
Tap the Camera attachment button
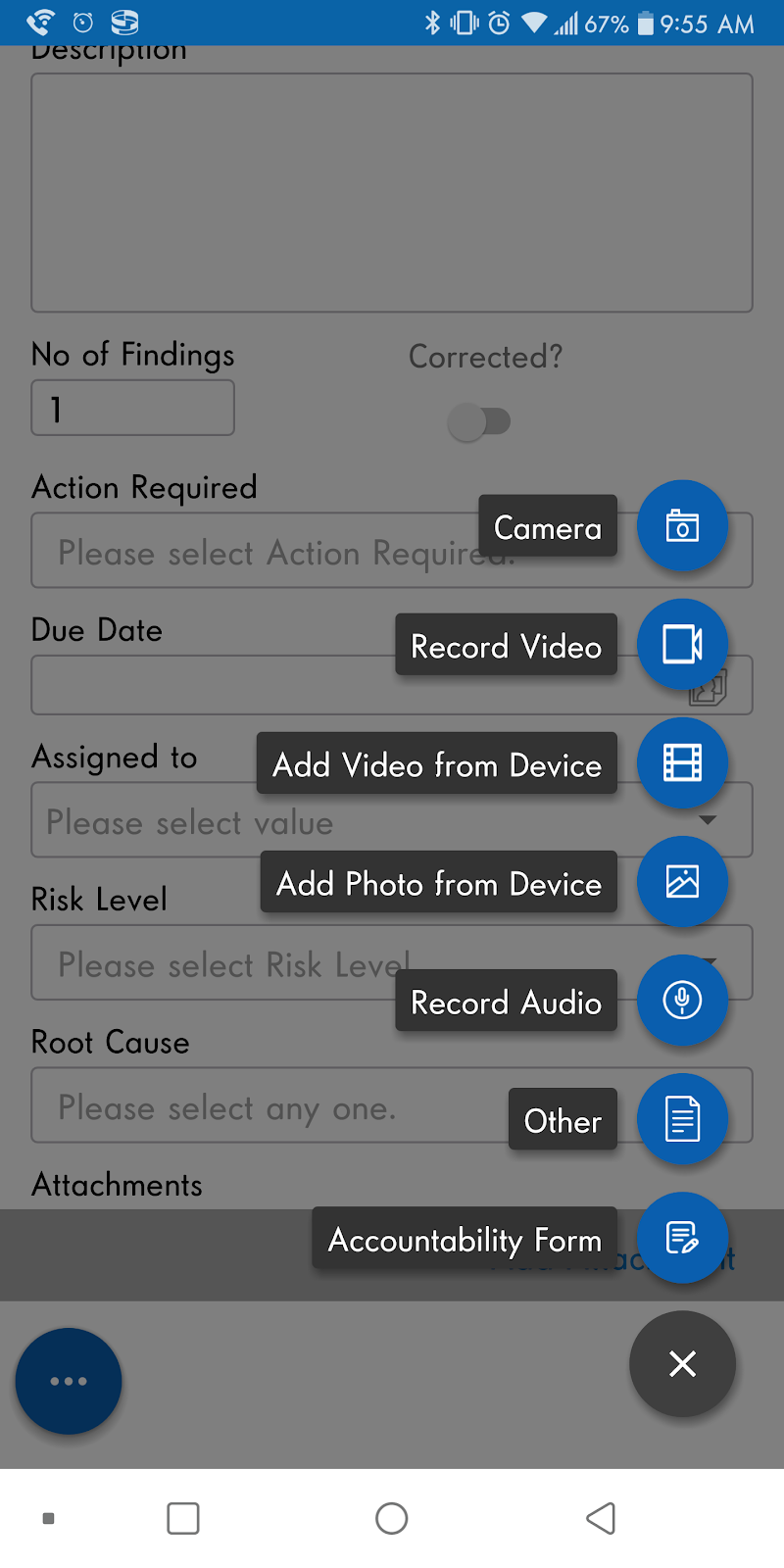click(x=682, y=526)
